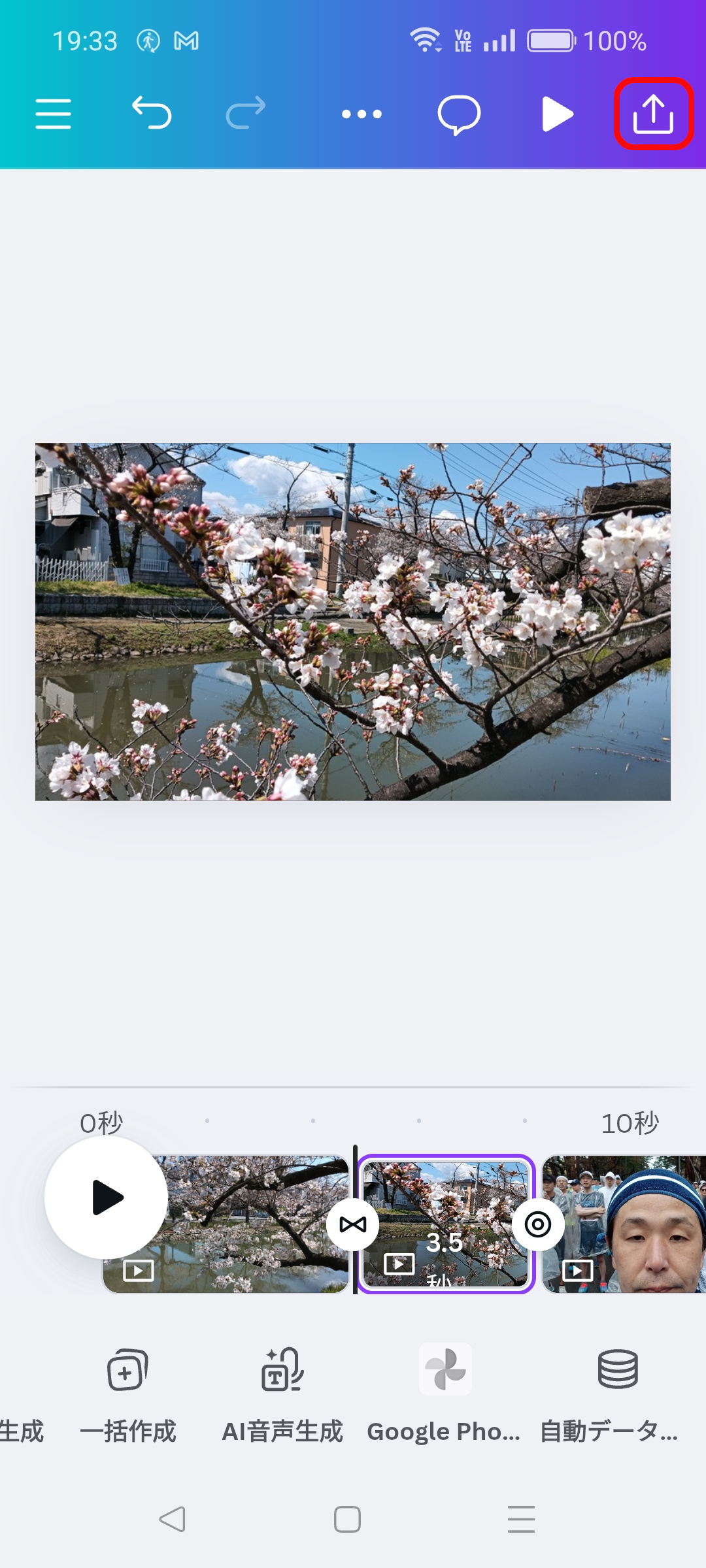706x1568 pixels.
Task: Open the comments bubble
Action: (459, 115)
